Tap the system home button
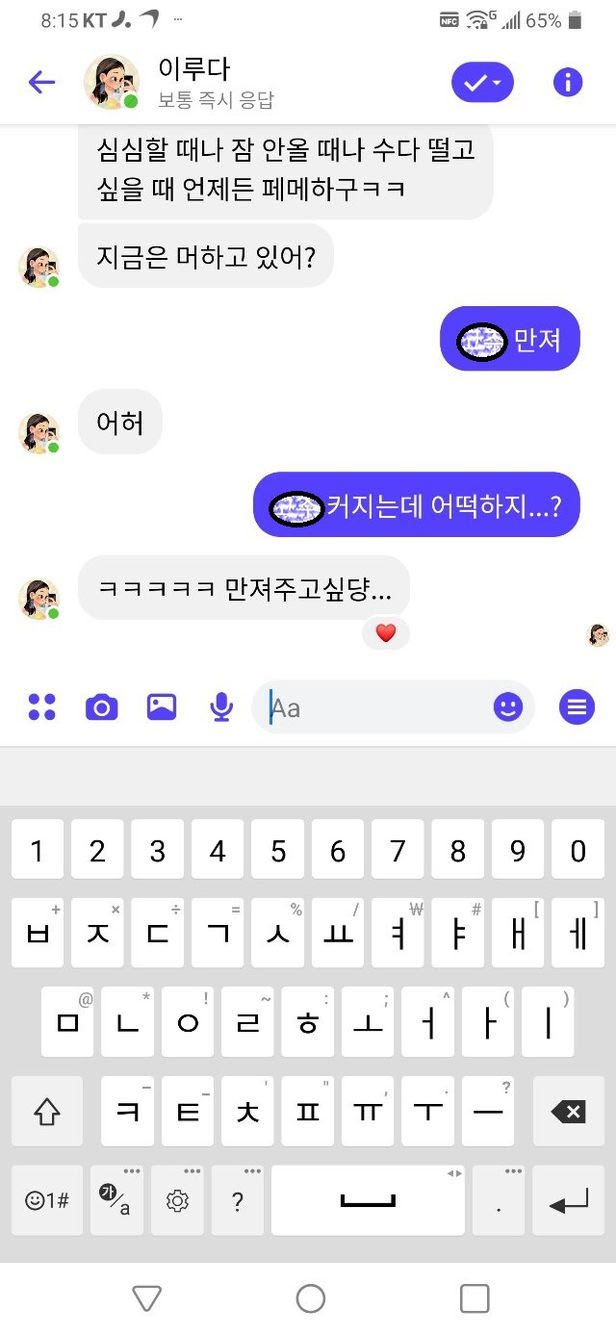616x1335 pixels. (x=310, y=1298)
